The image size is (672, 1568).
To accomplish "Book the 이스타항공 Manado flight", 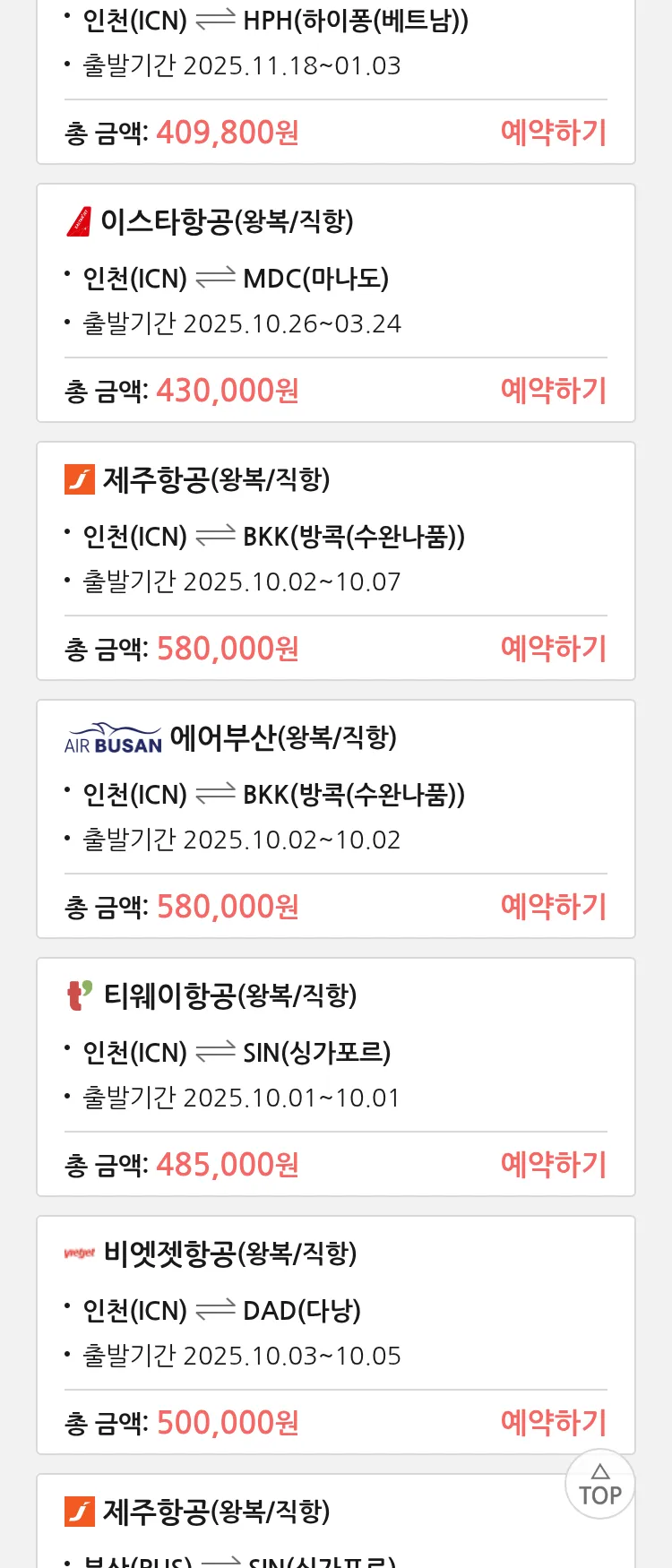I will click(x=553, y=391).
